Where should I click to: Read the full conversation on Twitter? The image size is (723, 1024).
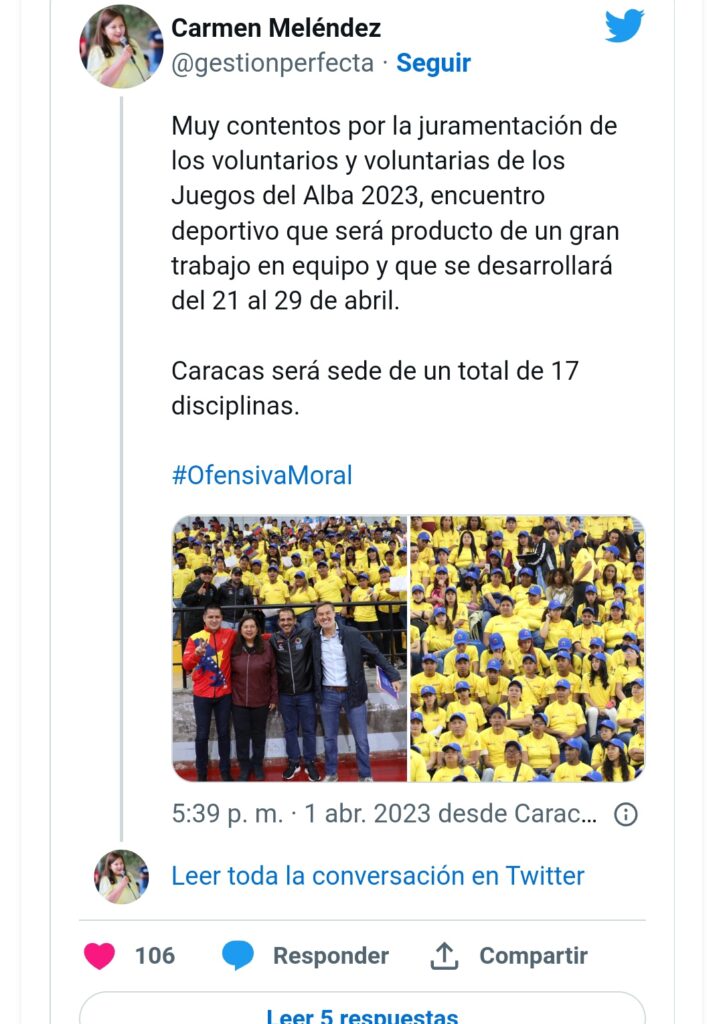pos(377,876)
